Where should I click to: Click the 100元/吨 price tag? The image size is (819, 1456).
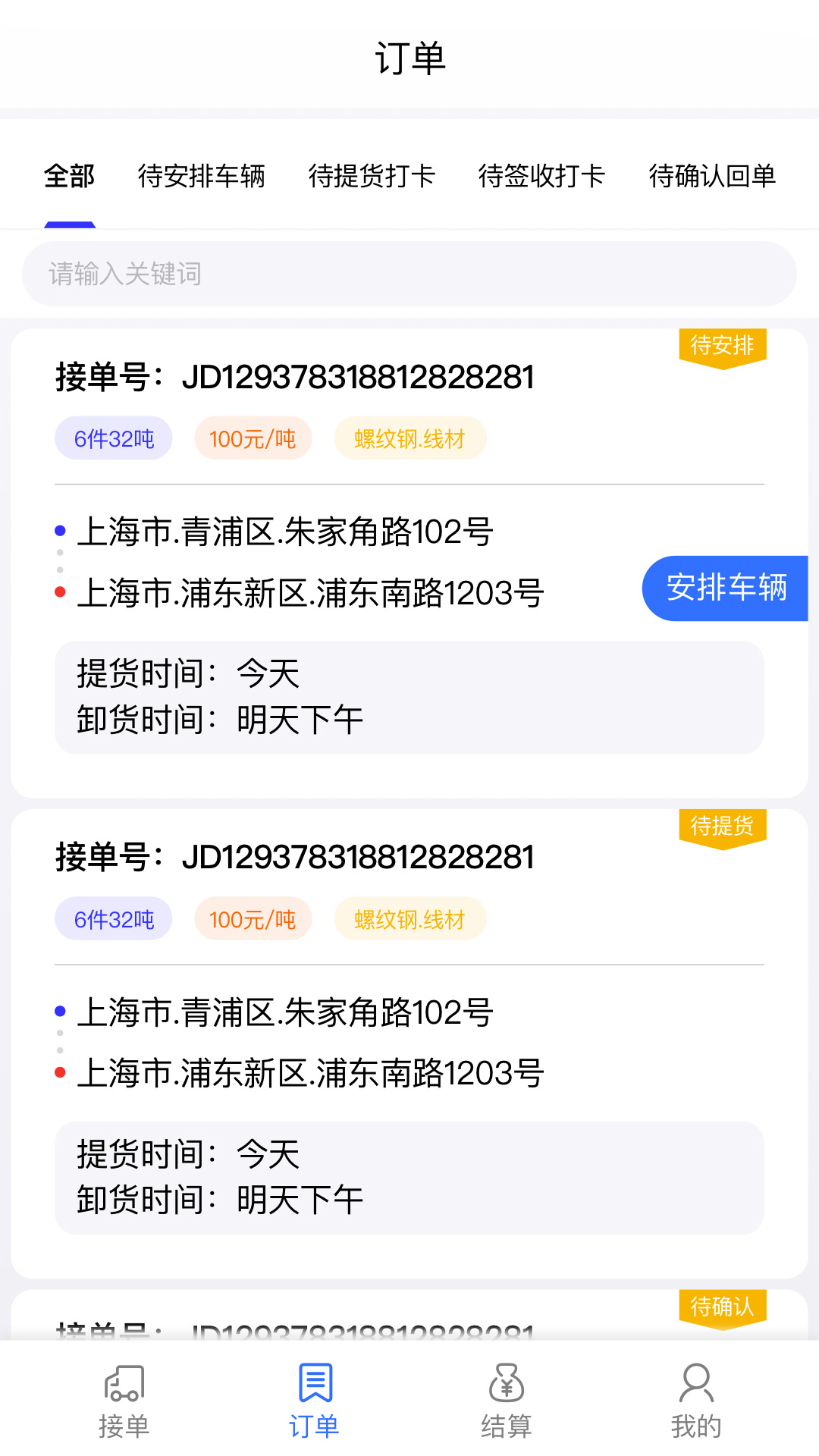(x=253, y=438)
